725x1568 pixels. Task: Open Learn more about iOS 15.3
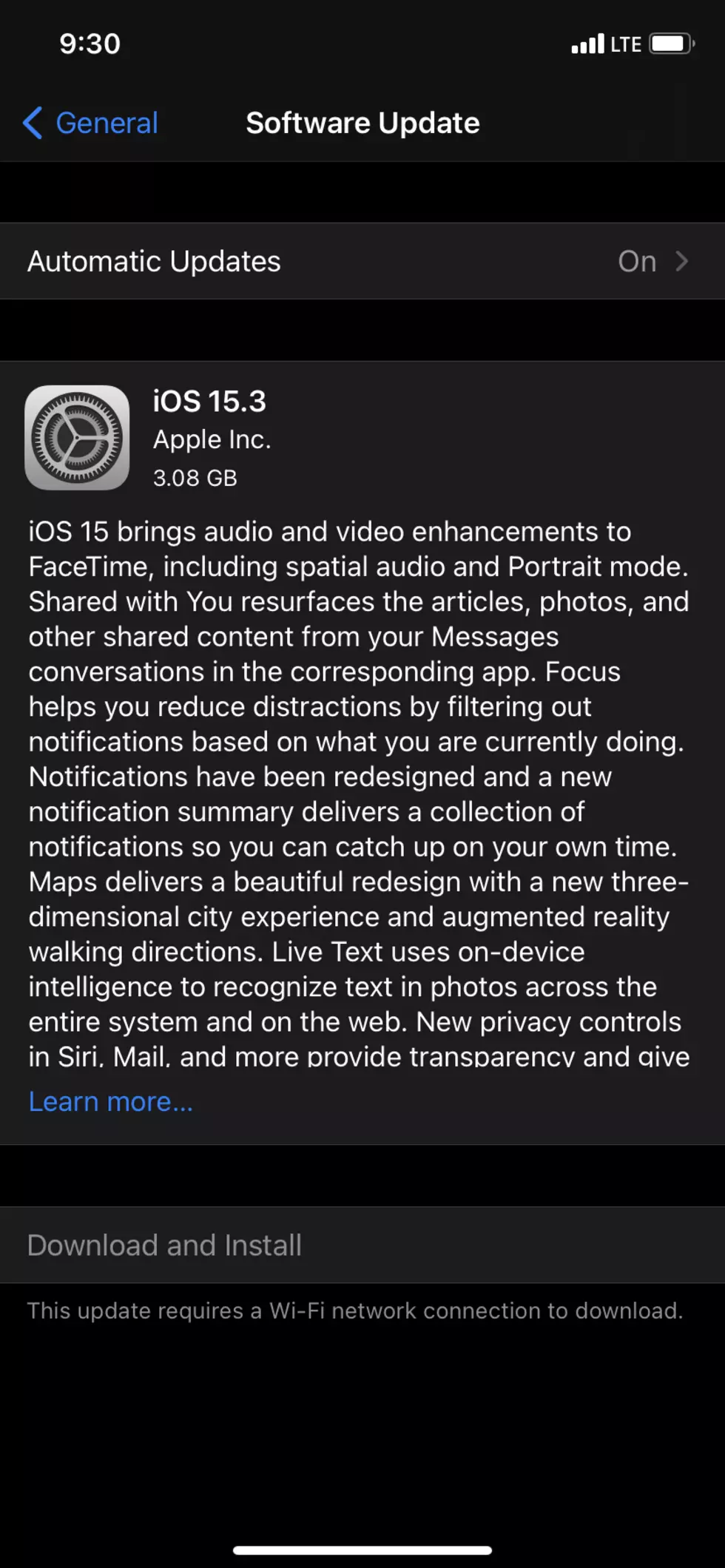click(111, 1102)
